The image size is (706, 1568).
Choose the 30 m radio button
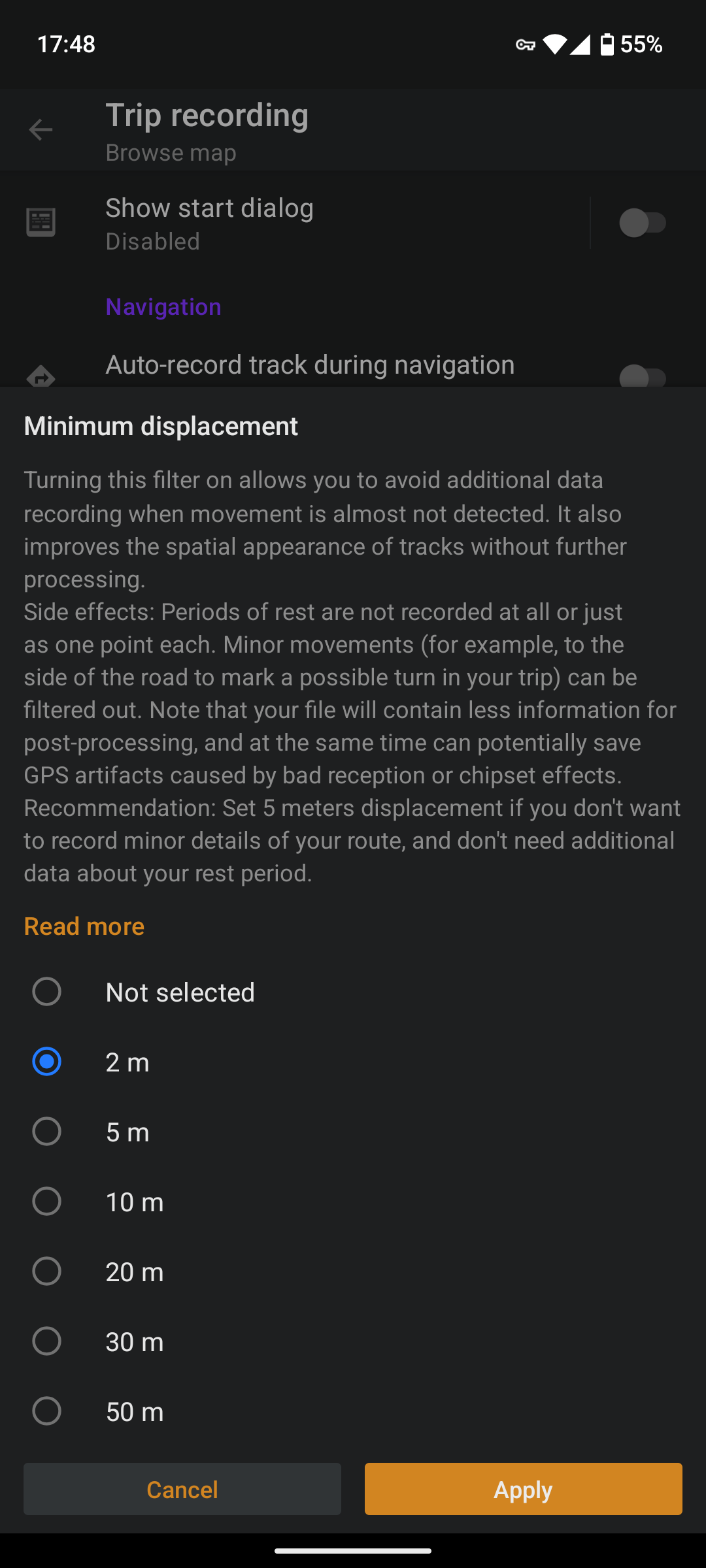pos(353,1341)
